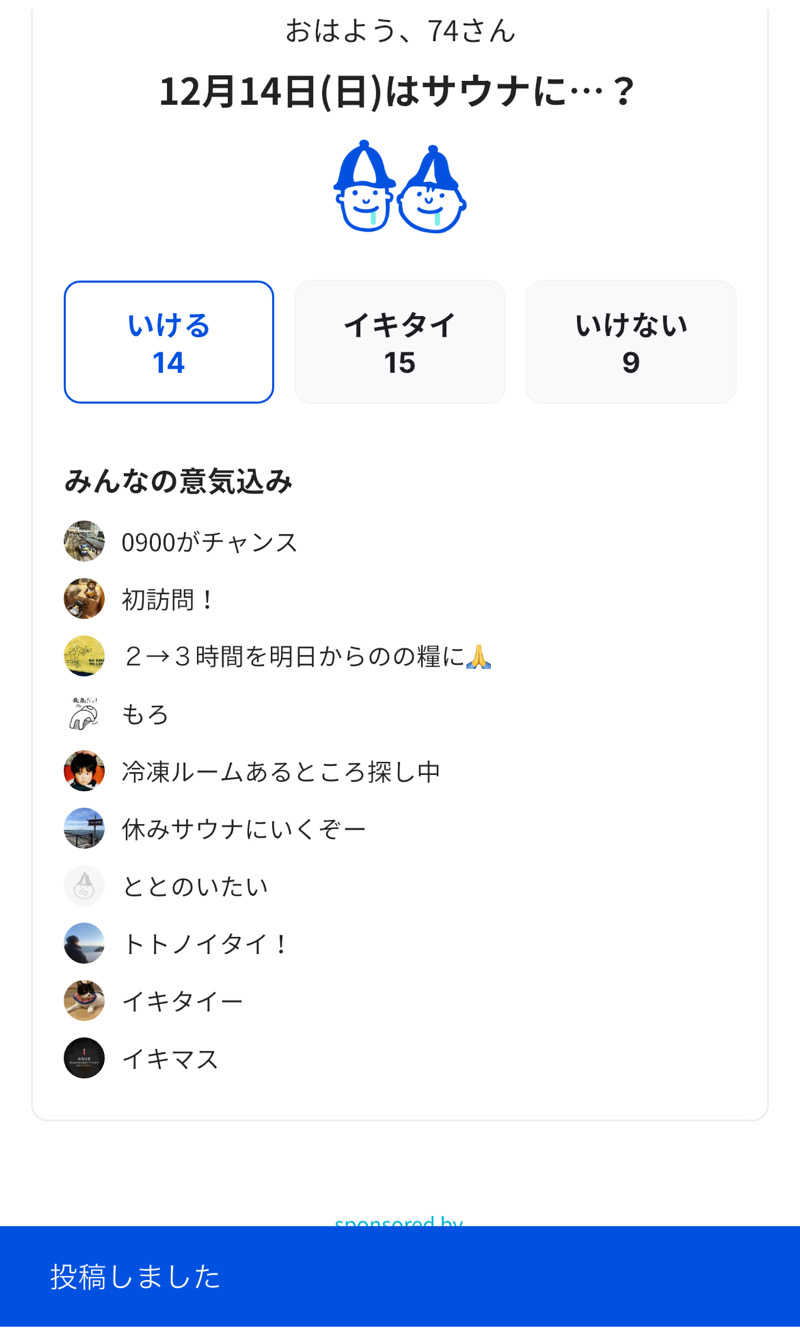Select the いける poll option
The width and height of the screenshot is (800, 1333).
point(168,342)
